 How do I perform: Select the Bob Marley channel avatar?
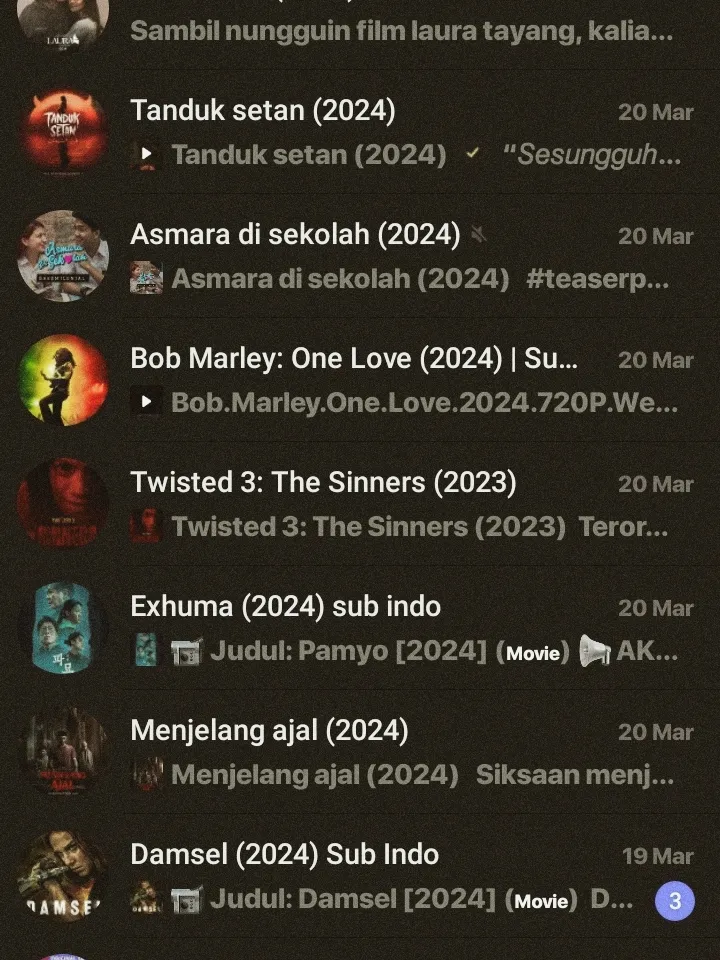click(63, 379)
